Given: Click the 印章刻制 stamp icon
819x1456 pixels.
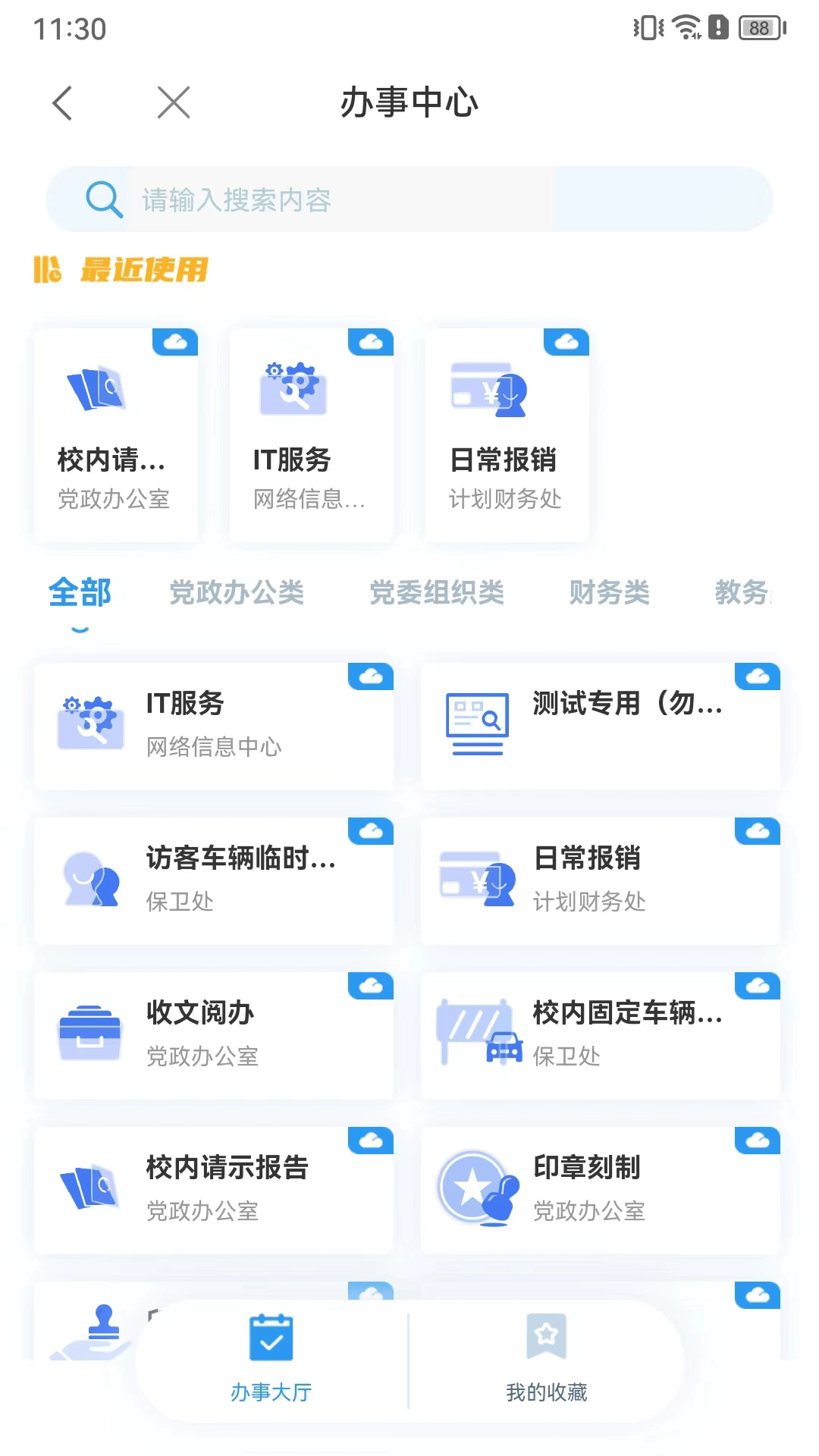Looking at the screenshot, I should coord(476,1187).
